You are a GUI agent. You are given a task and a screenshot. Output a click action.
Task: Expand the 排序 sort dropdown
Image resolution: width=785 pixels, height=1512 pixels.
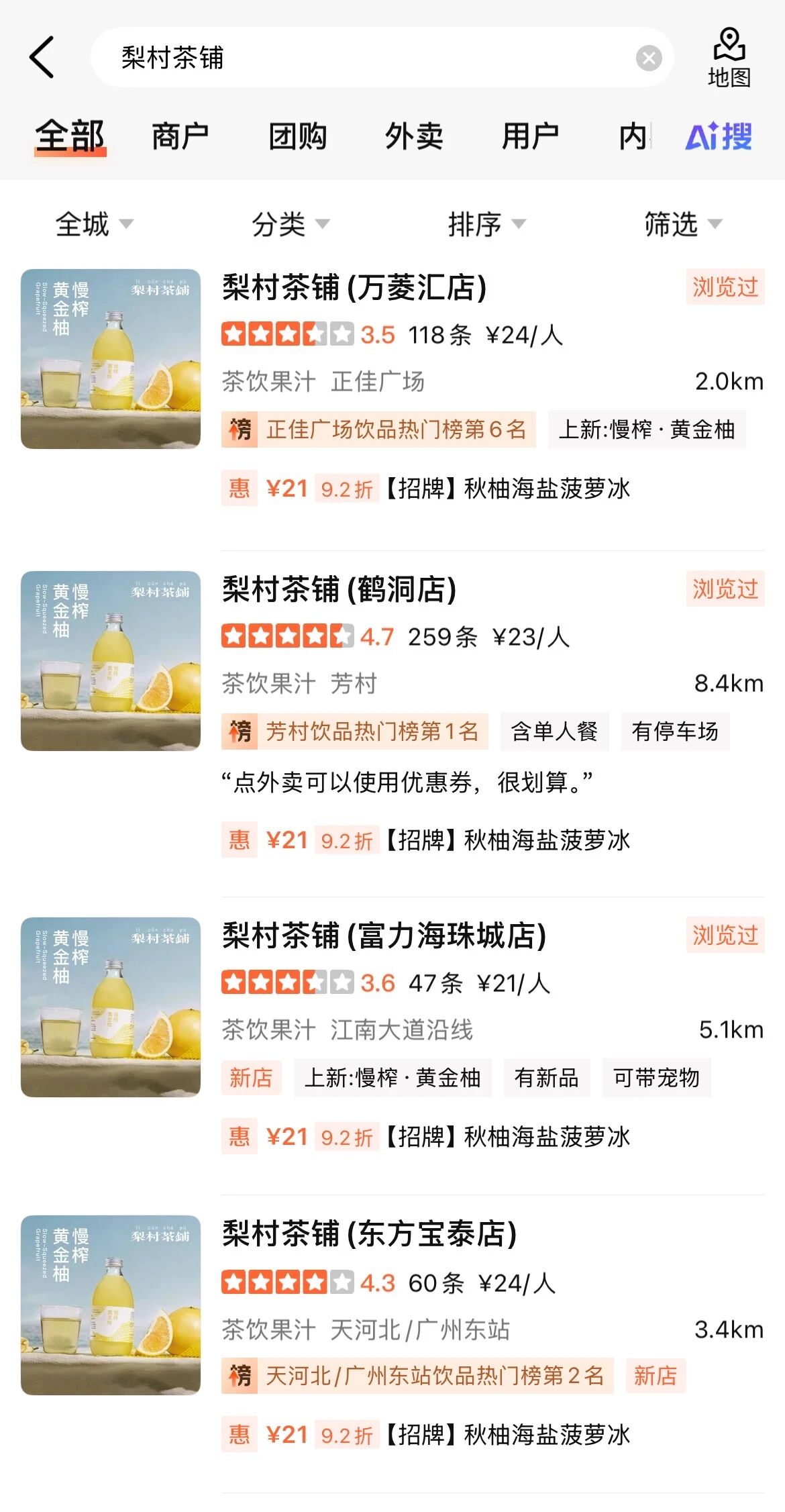[x=486, y=224]
